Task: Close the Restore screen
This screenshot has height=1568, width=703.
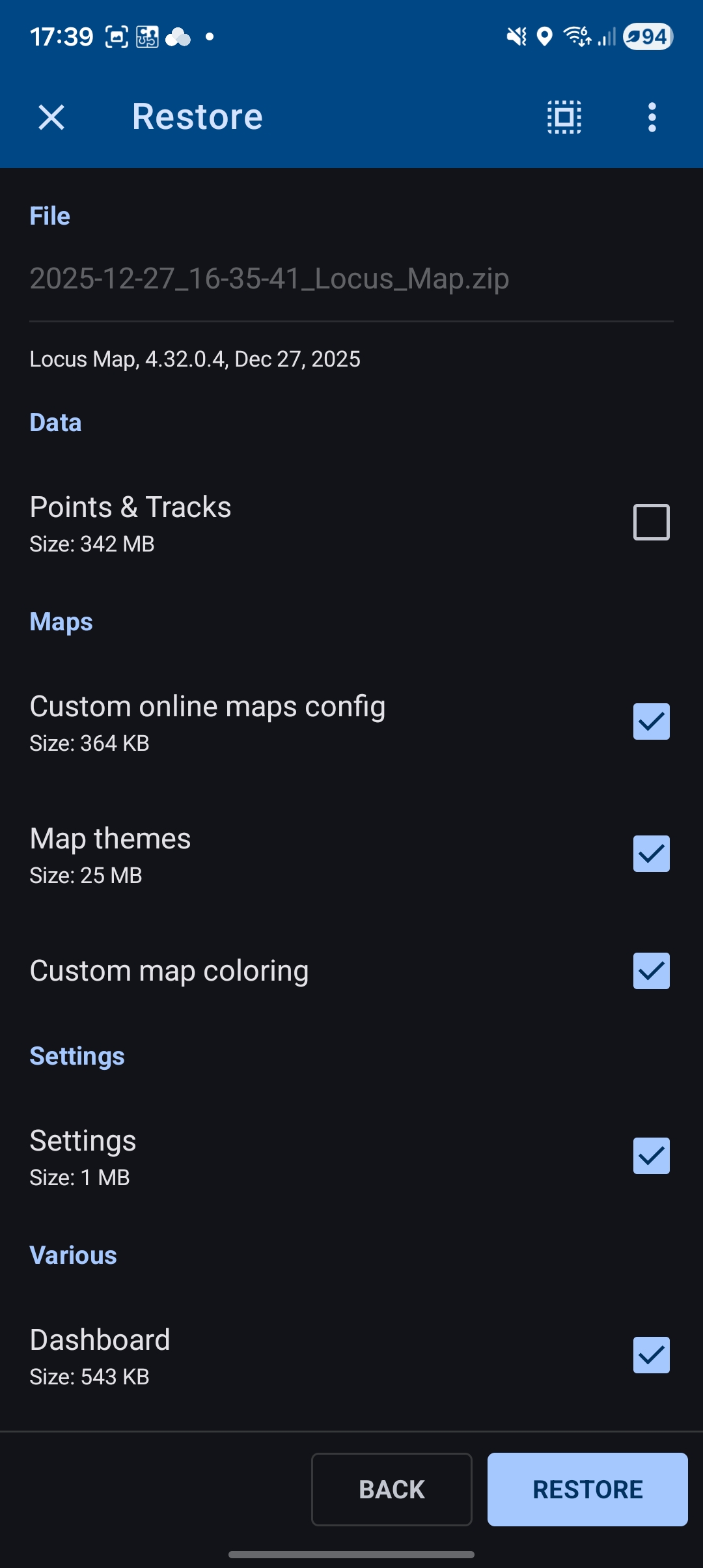Action: (51, 118)
